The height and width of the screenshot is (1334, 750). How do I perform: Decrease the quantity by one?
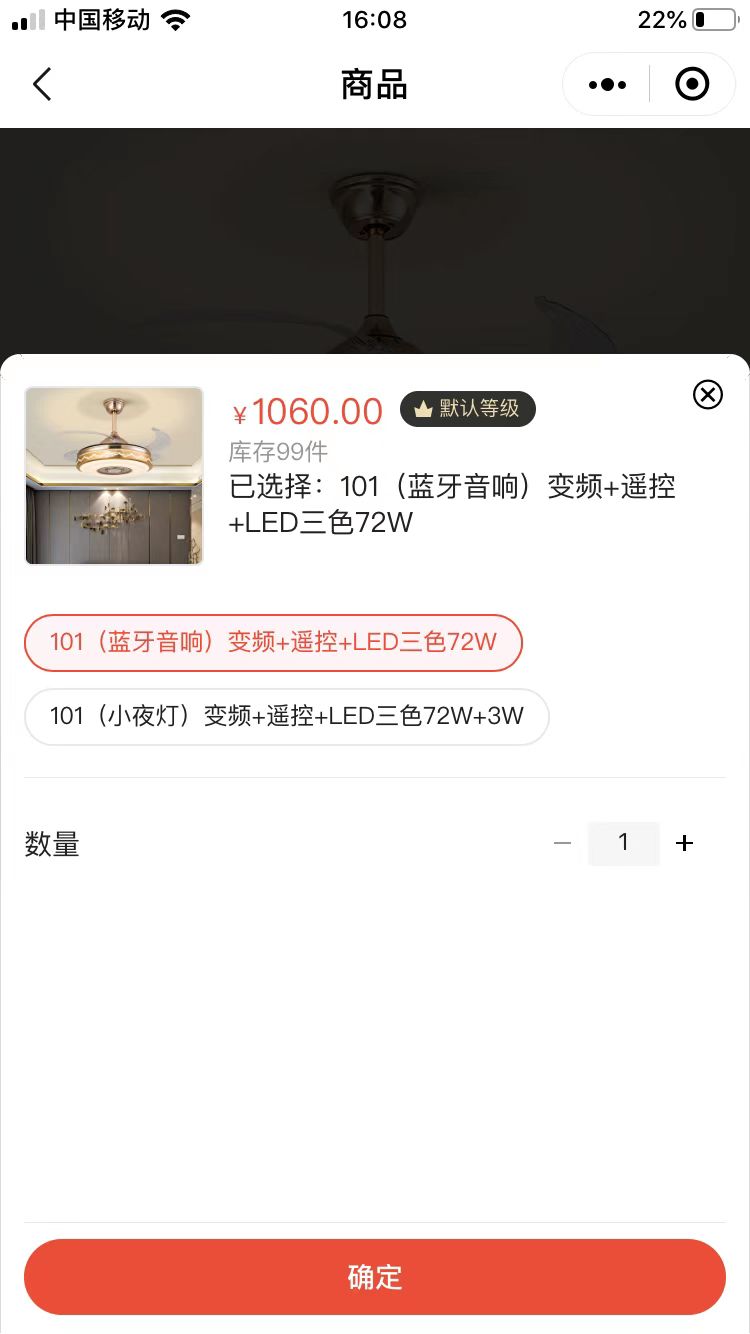(562, 843)
